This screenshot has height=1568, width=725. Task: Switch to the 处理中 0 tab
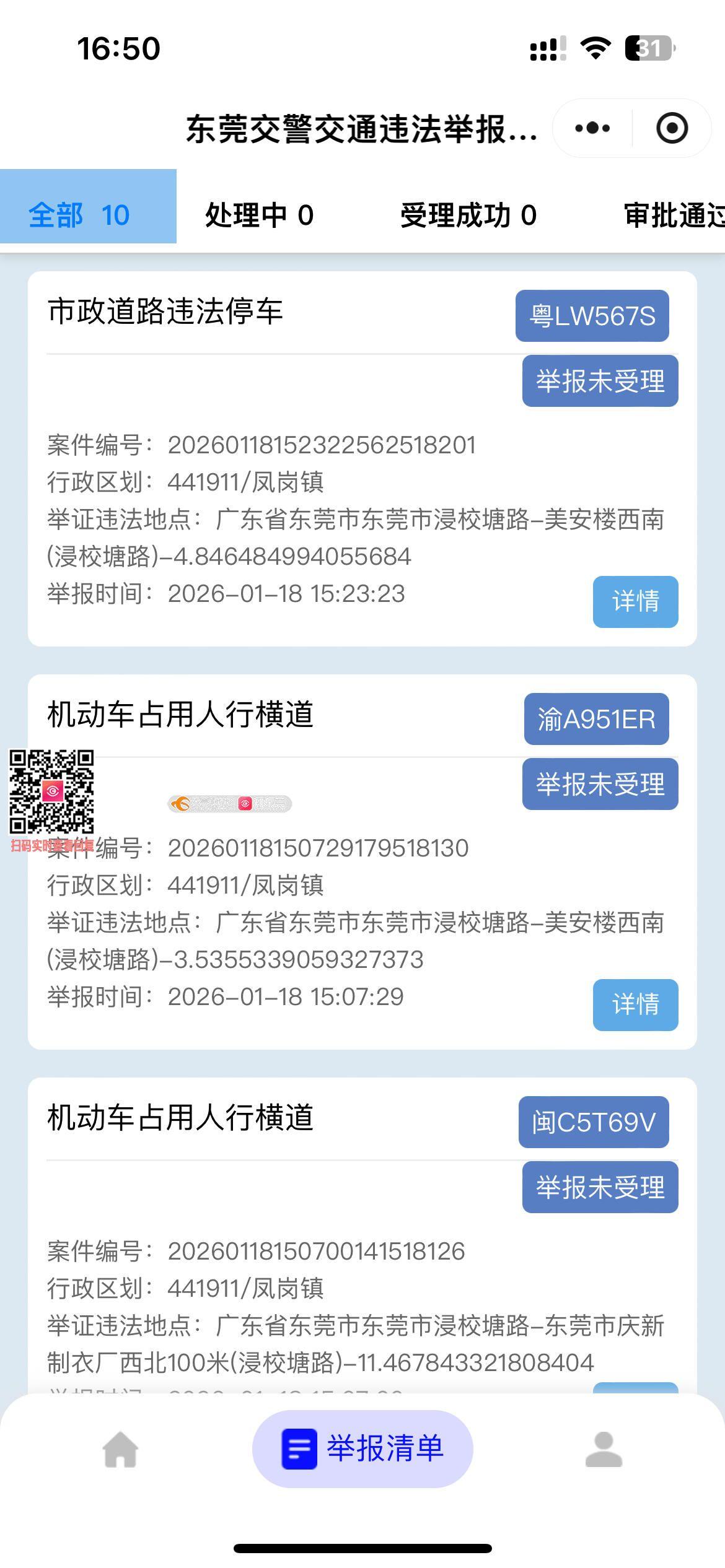259,215
